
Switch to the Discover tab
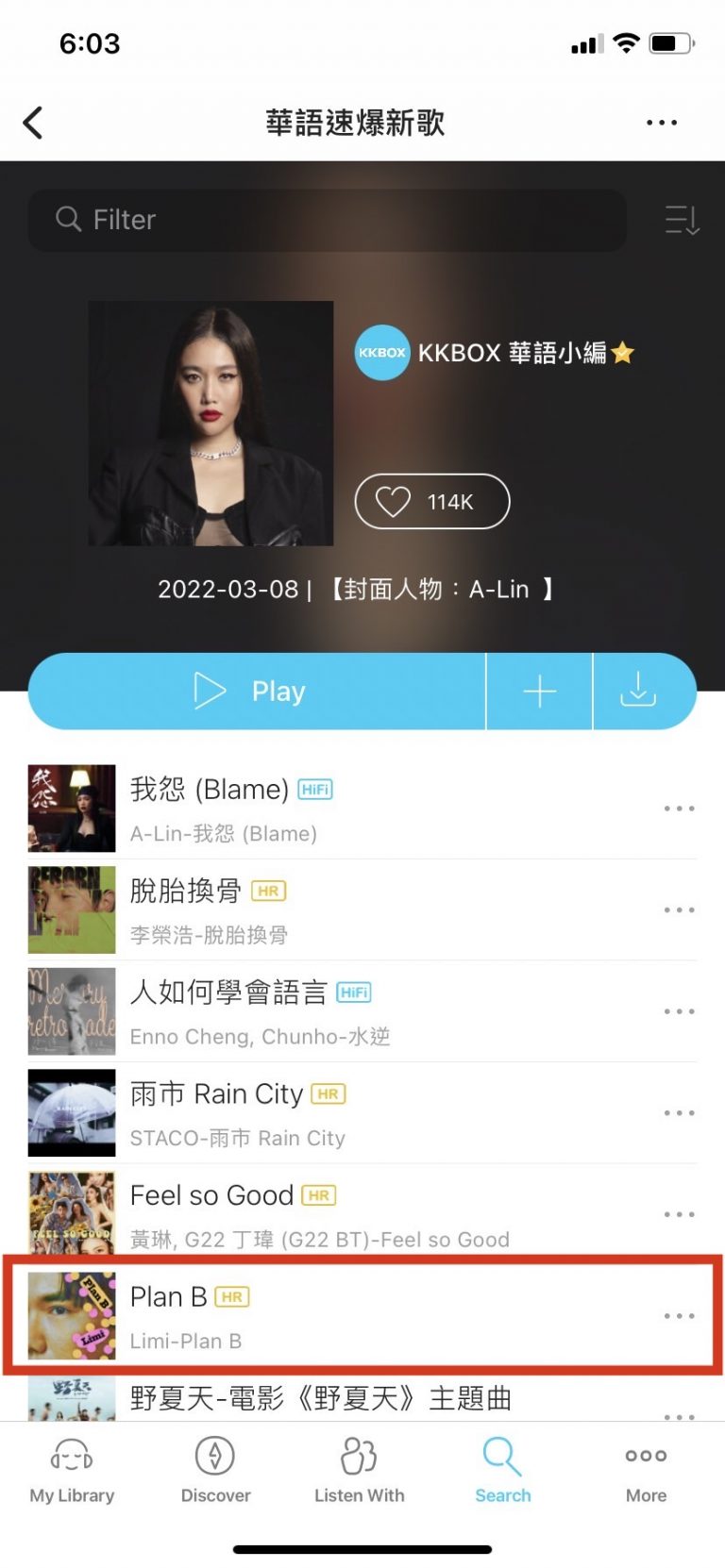point(216,1470)
